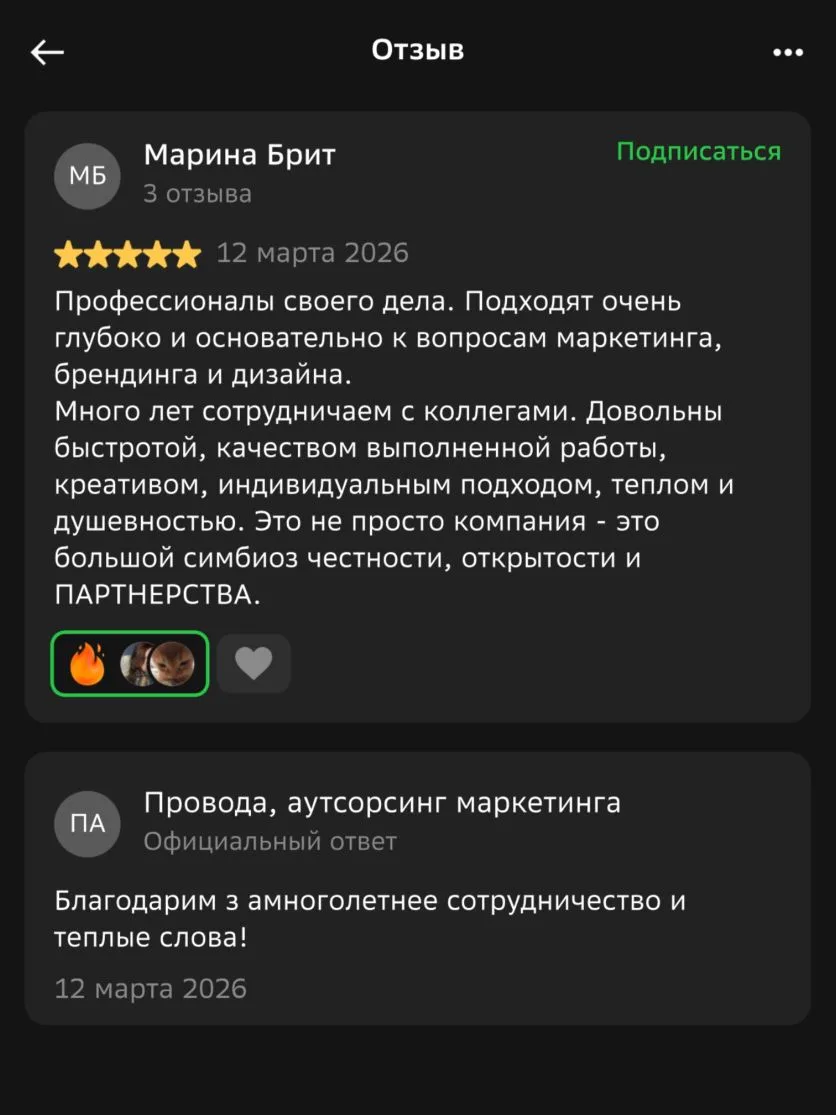Open the three-dot overflow menu
Screen dimensions: 836x1115
(x=788, y=52)
